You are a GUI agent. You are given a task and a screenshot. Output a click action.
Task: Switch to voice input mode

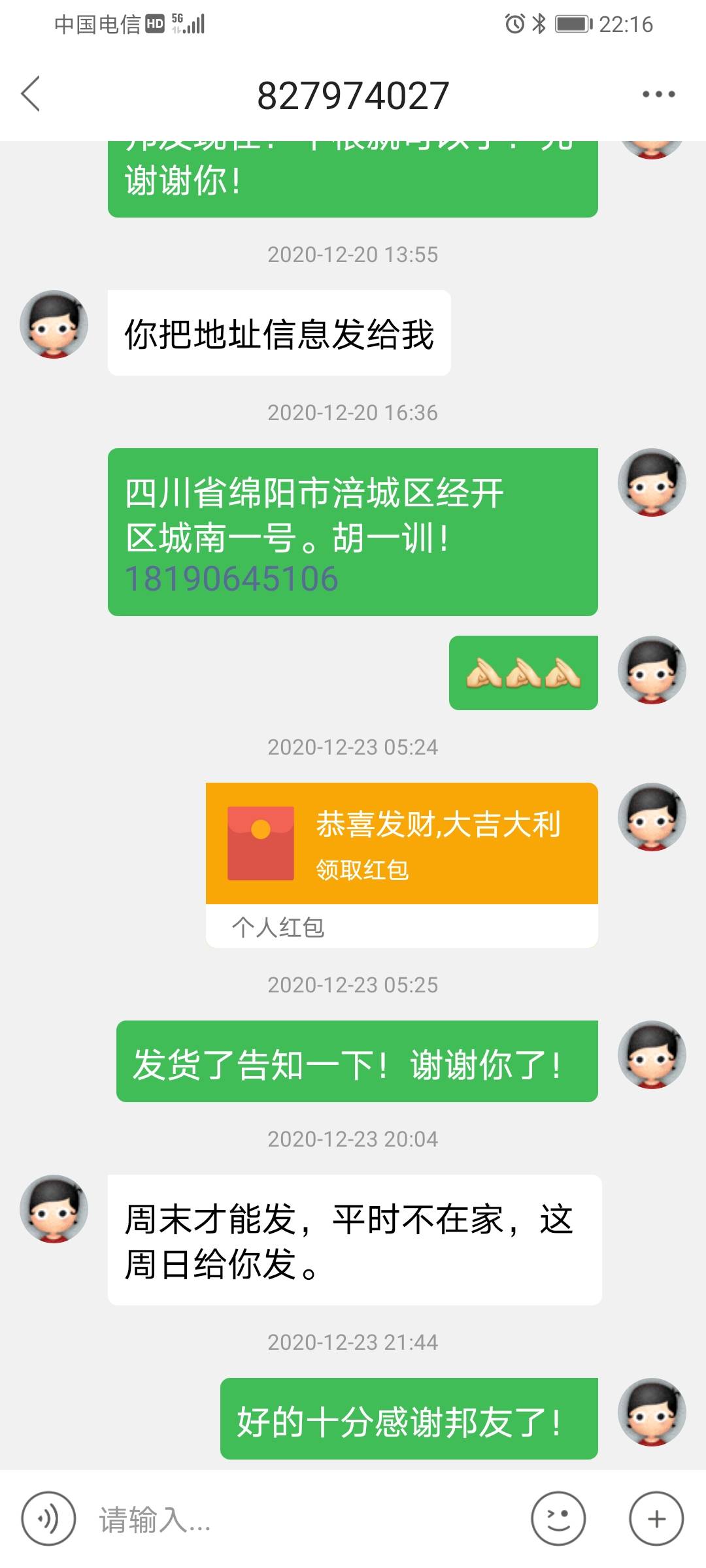(48, 1519)
